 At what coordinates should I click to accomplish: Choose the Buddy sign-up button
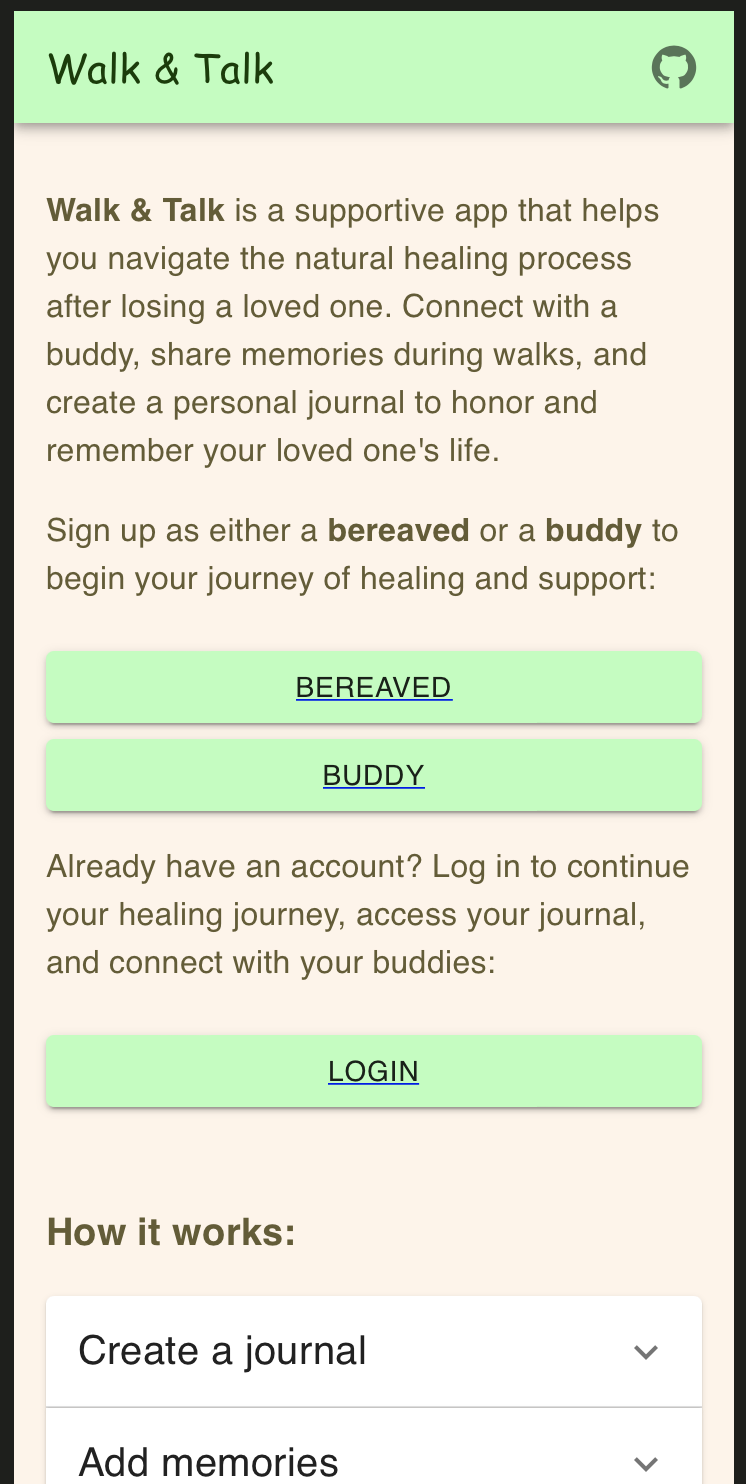tap(374, 775)
